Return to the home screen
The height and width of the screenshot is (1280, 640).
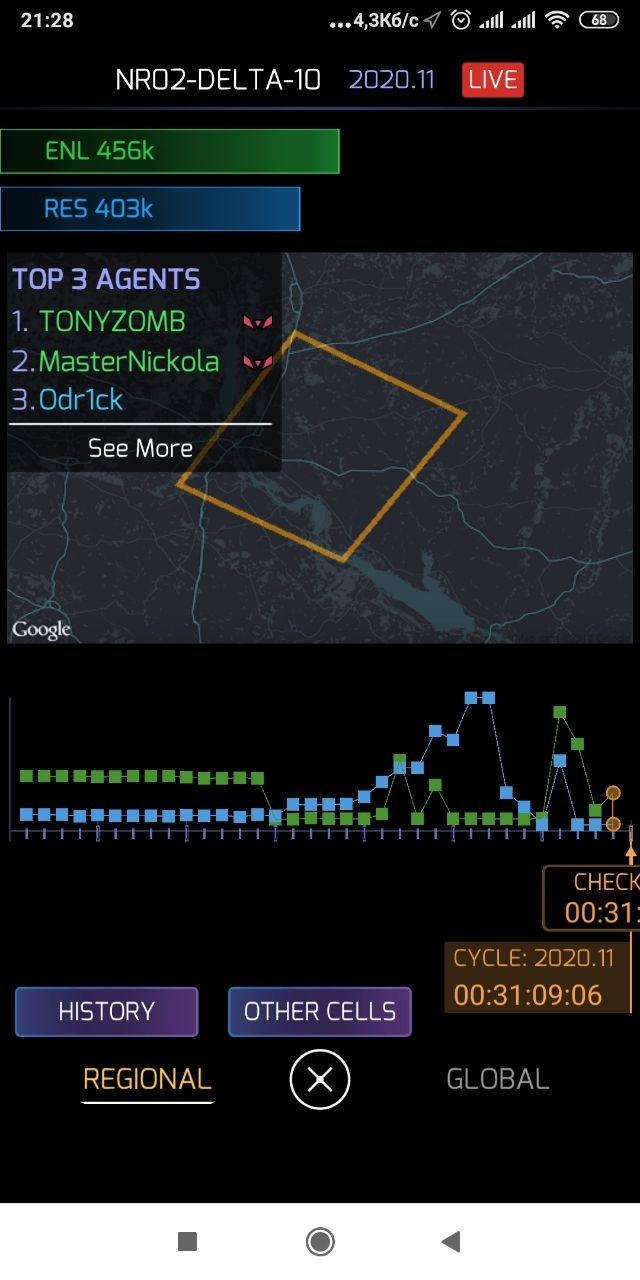coord(320,1241)
